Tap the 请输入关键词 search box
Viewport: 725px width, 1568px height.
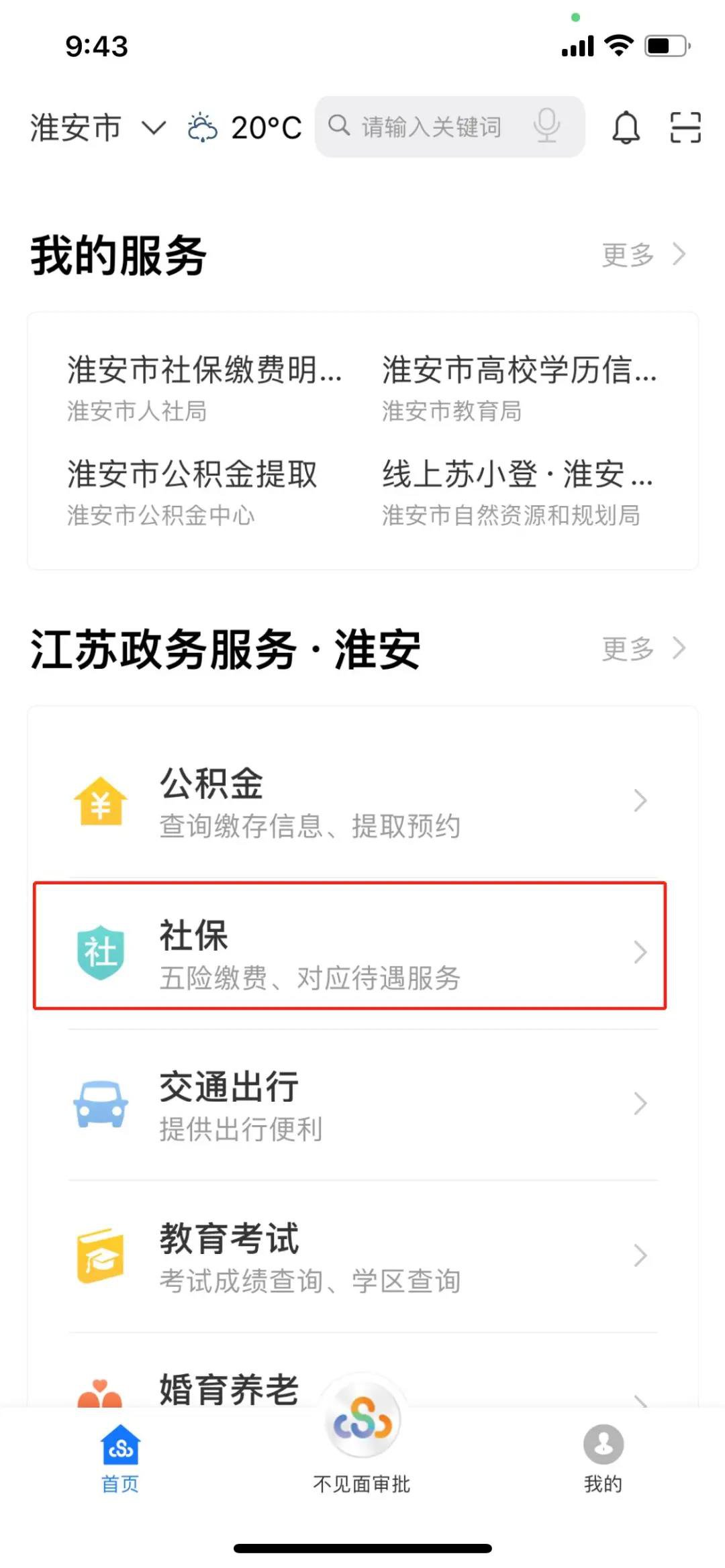click(x=430, y=127)
